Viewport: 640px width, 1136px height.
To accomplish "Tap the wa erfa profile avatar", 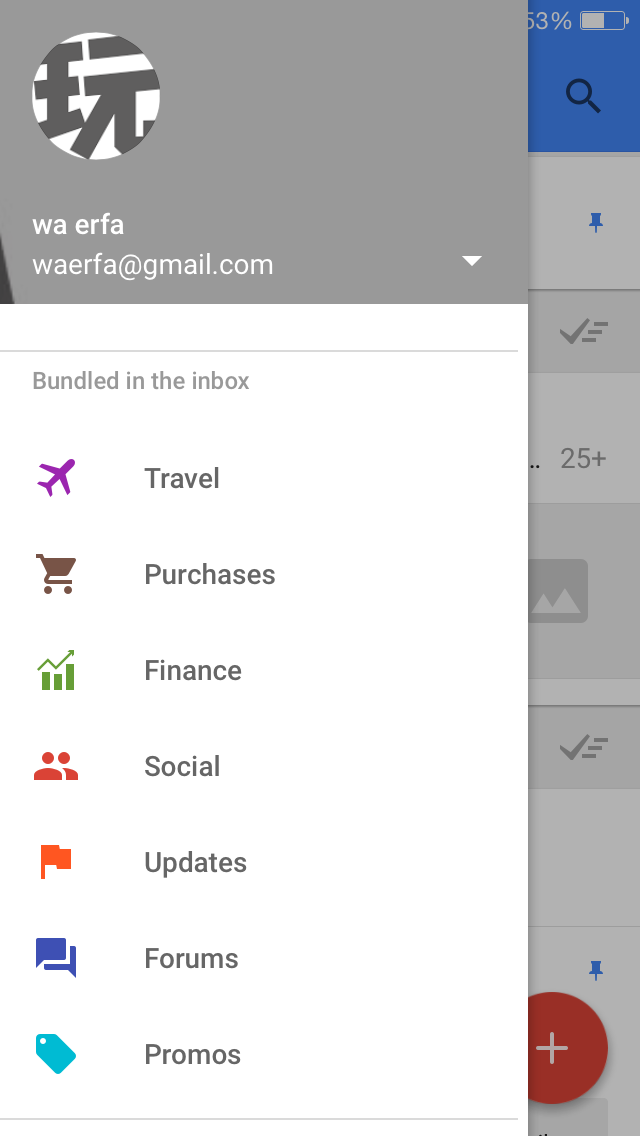I will (x=96, y=96).
